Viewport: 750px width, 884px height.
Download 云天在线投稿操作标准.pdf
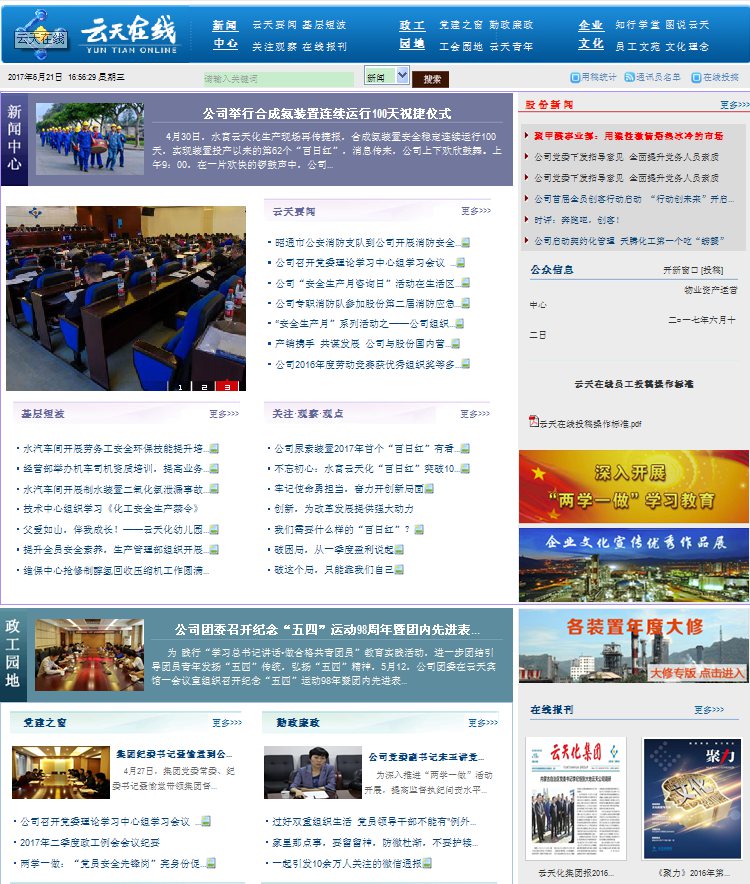[589, 423]
